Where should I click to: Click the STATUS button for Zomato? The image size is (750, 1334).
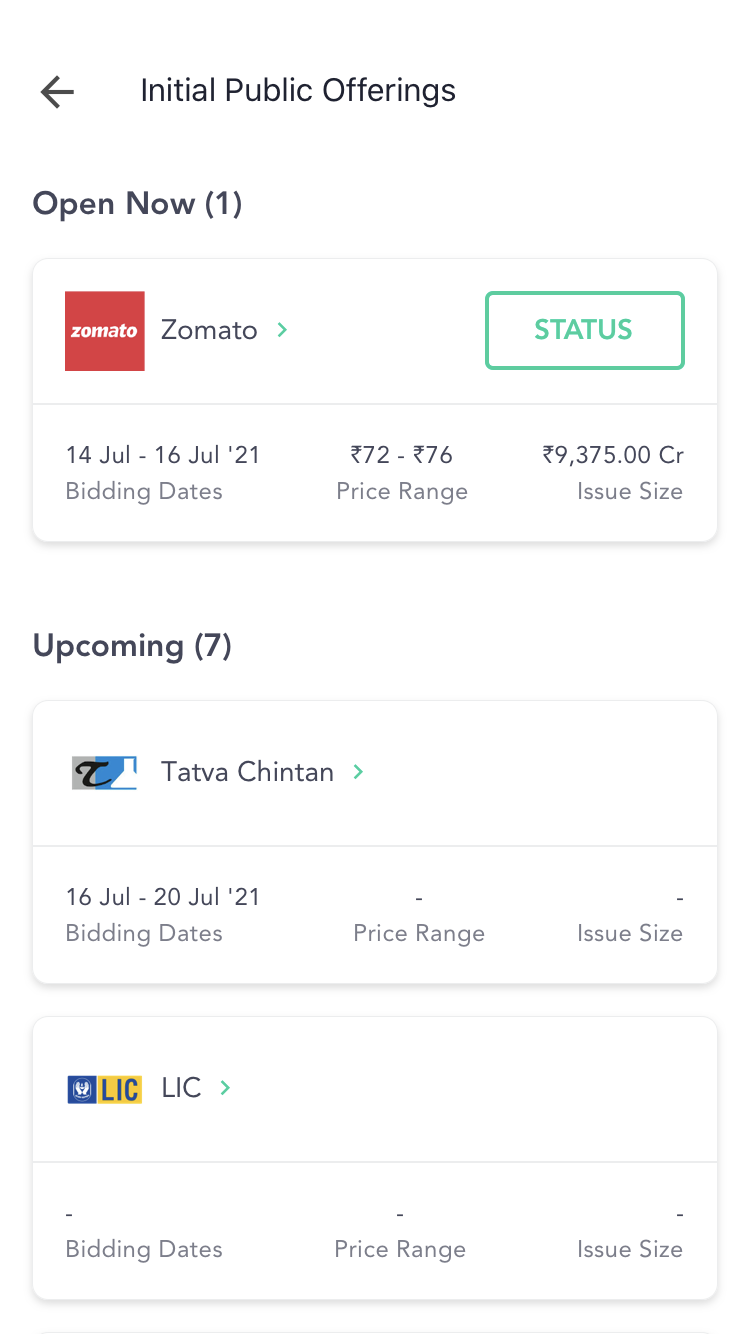point(584,330)
